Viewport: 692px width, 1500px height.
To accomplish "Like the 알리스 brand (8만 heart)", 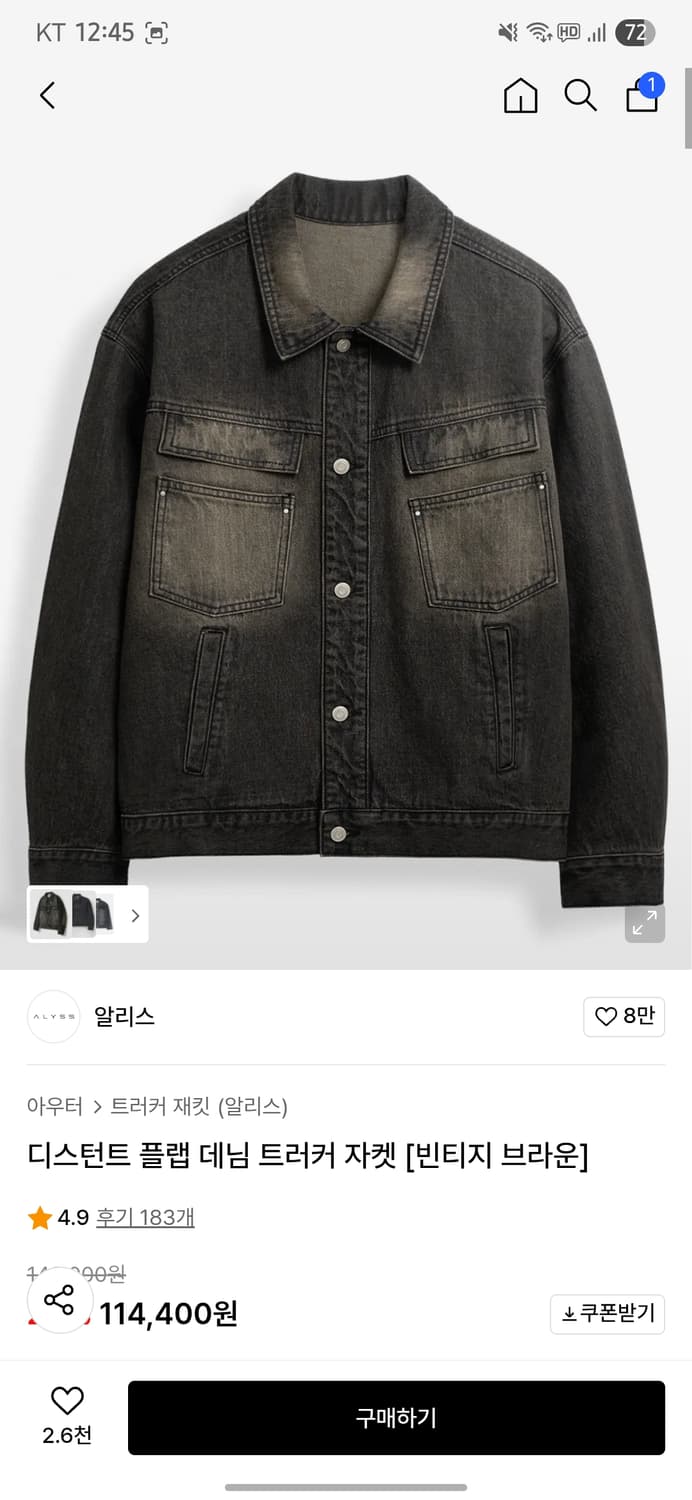I will [x=624, y=1017].
